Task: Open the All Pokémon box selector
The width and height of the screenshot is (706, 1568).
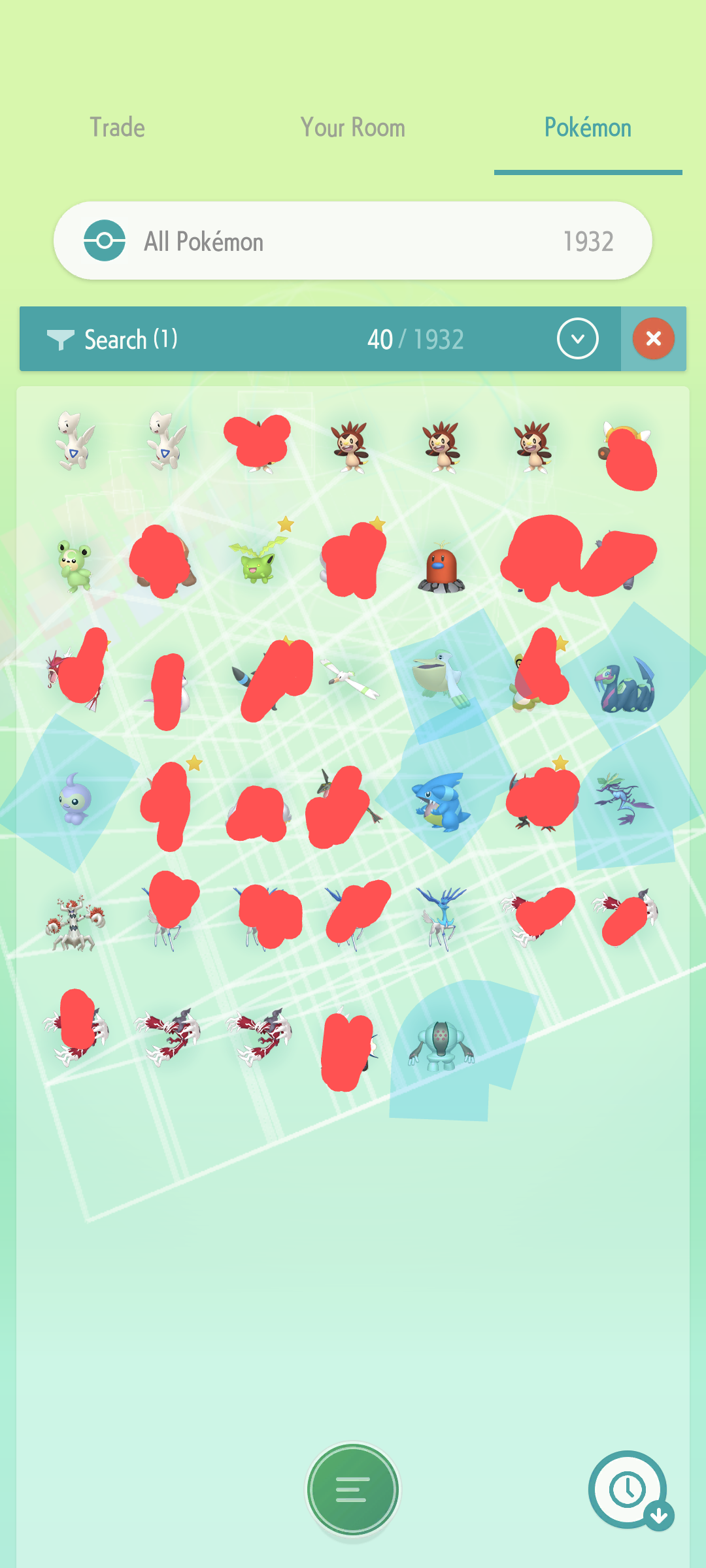Action: coord(353,241)
